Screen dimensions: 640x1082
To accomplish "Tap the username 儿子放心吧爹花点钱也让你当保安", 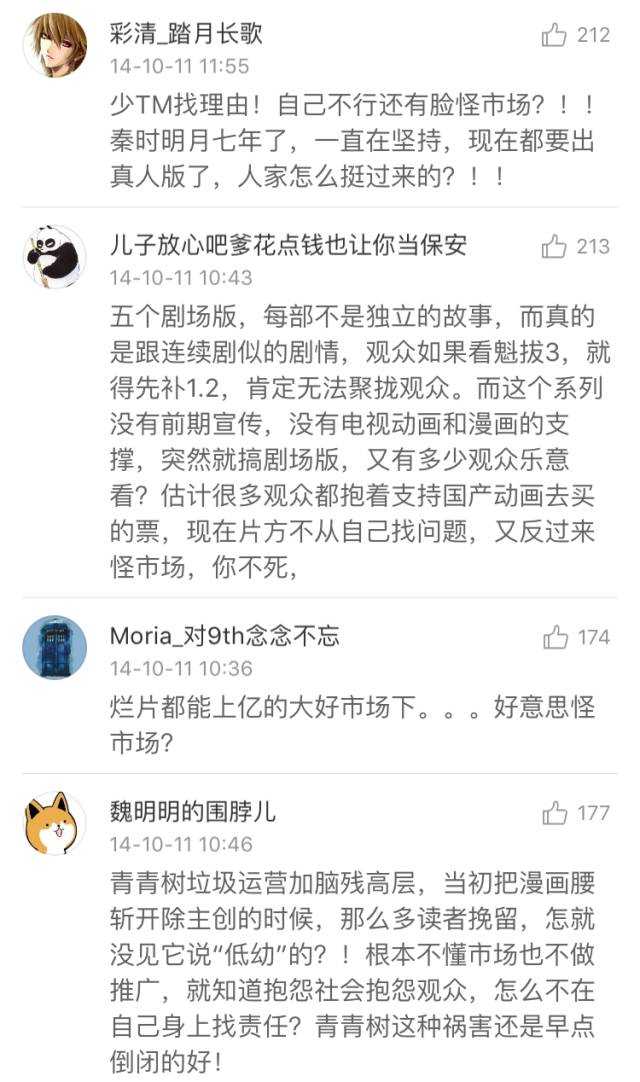I will tap(288, 245).
